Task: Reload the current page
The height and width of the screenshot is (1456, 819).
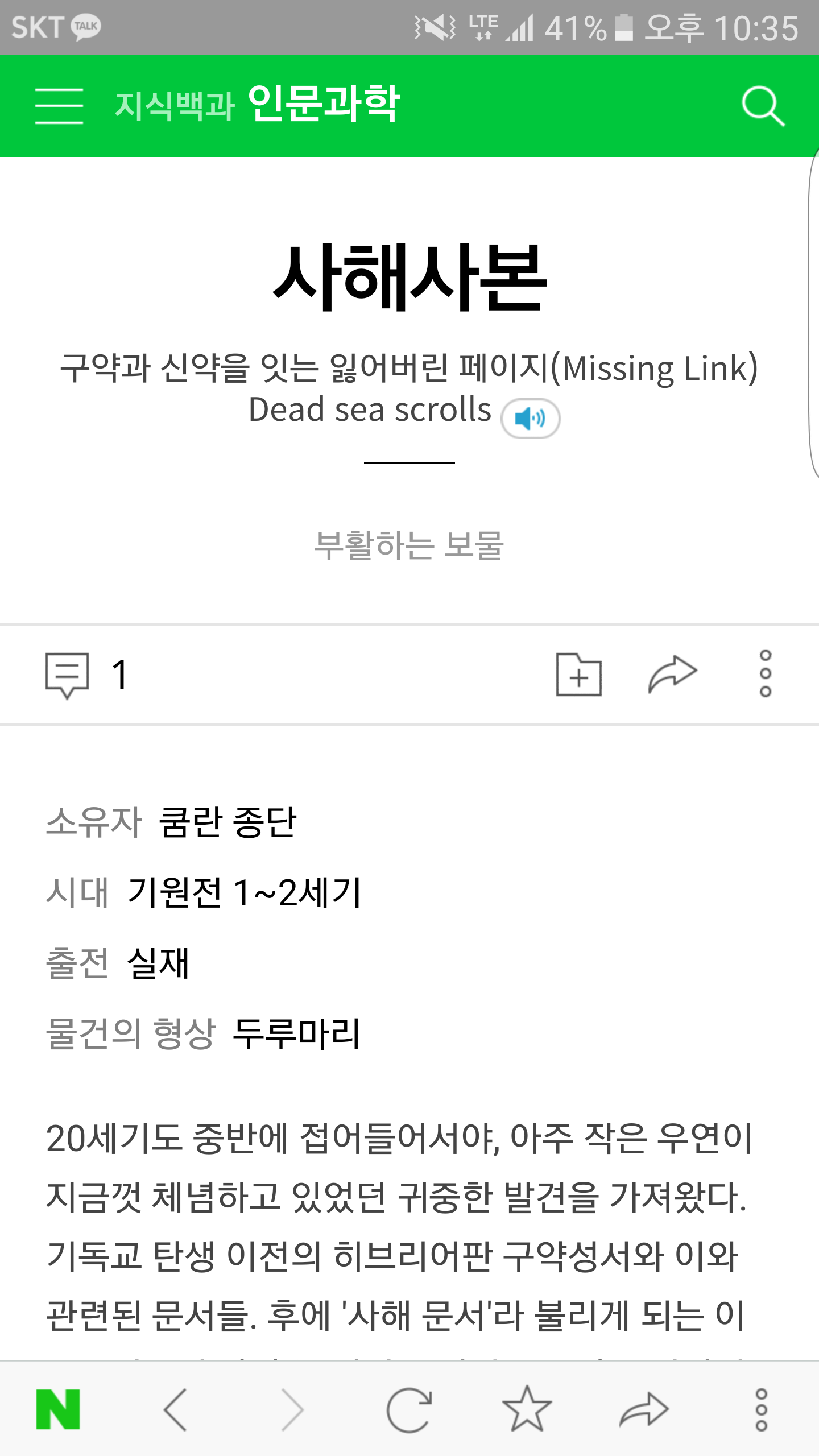Action: tap(409, 1409)
